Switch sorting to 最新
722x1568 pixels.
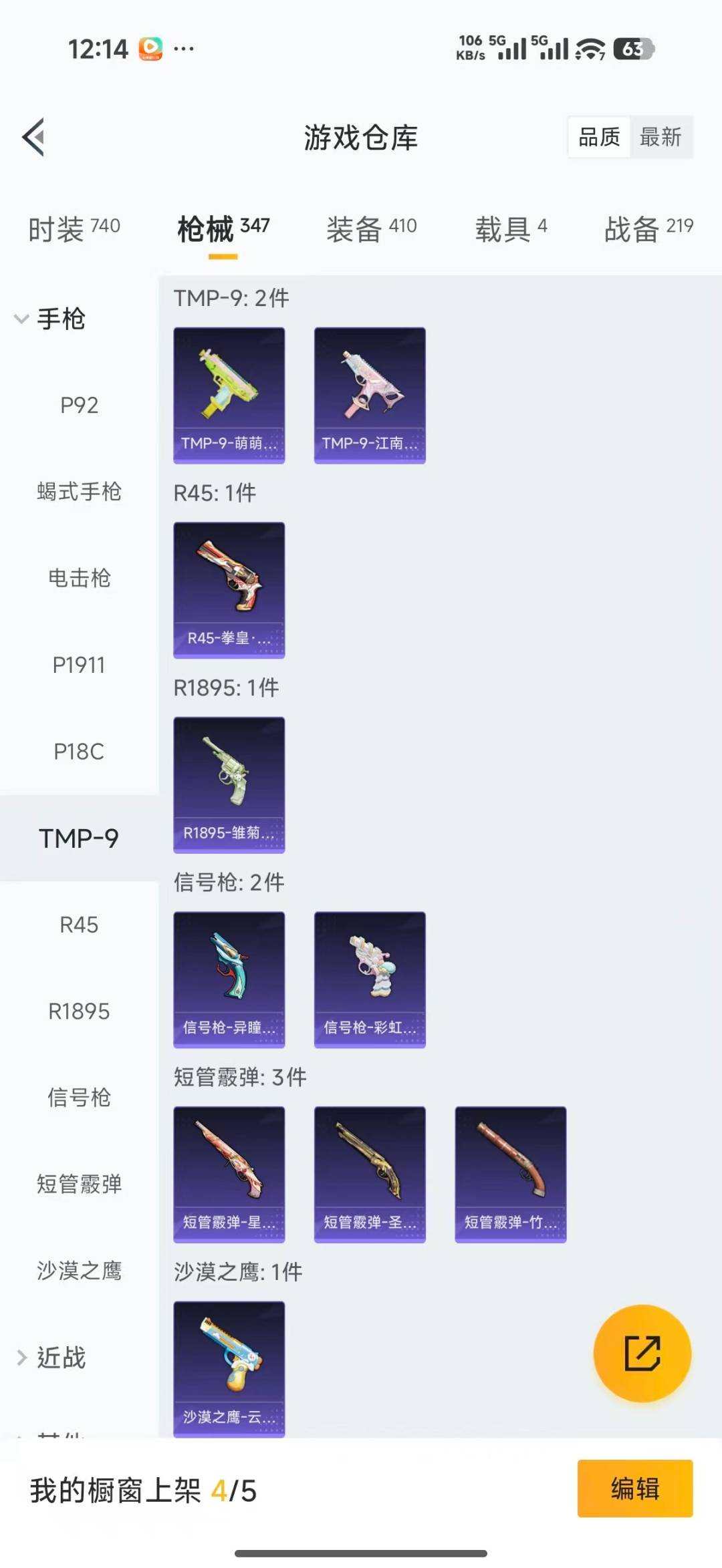pos(660,137)
